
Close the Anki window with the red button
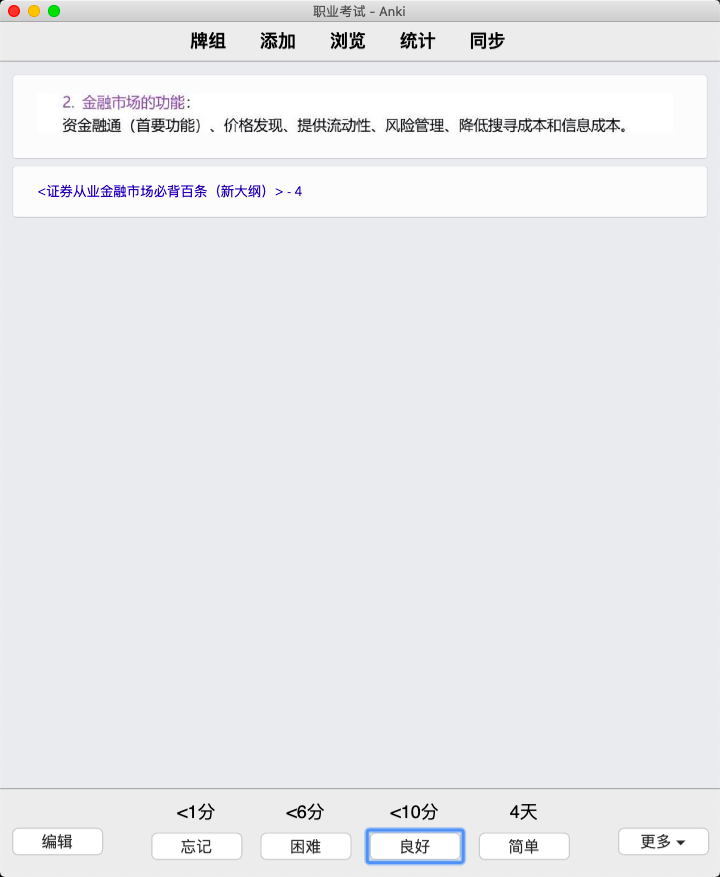14,11
